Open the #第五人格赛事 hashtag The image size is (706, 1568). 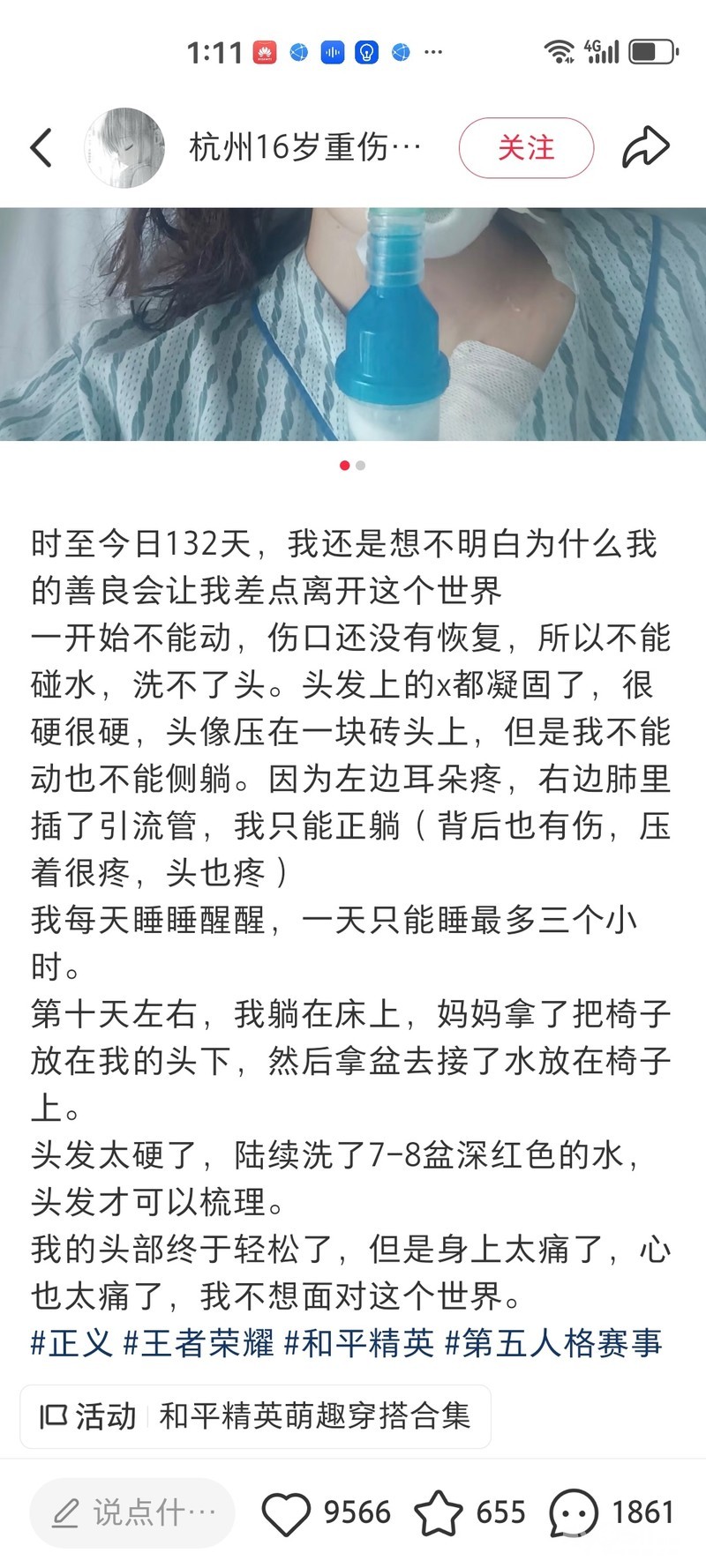(x=553, y=1343)
